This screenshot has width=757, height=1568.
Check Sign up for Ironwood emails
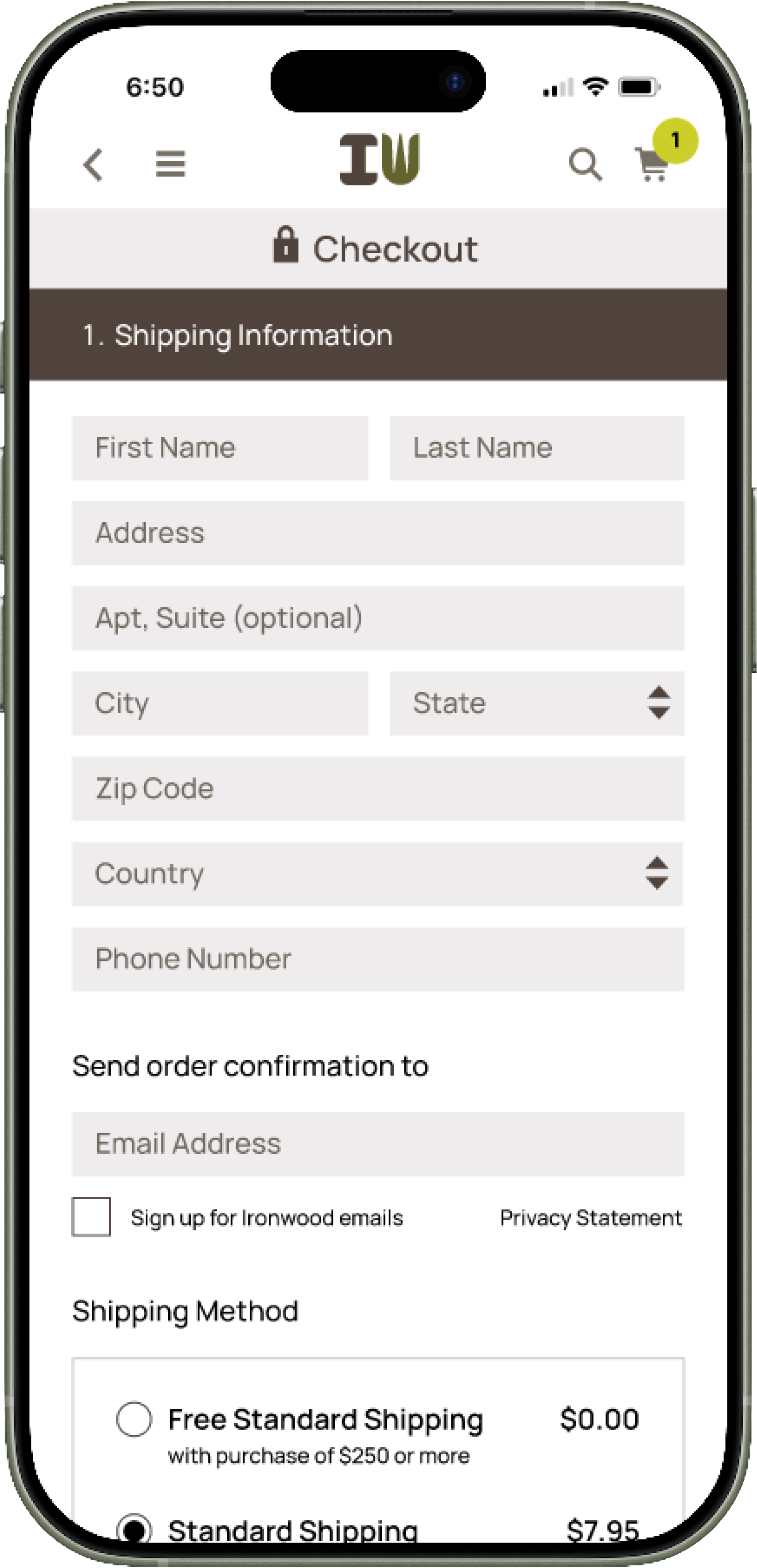tap(91, 1218)
